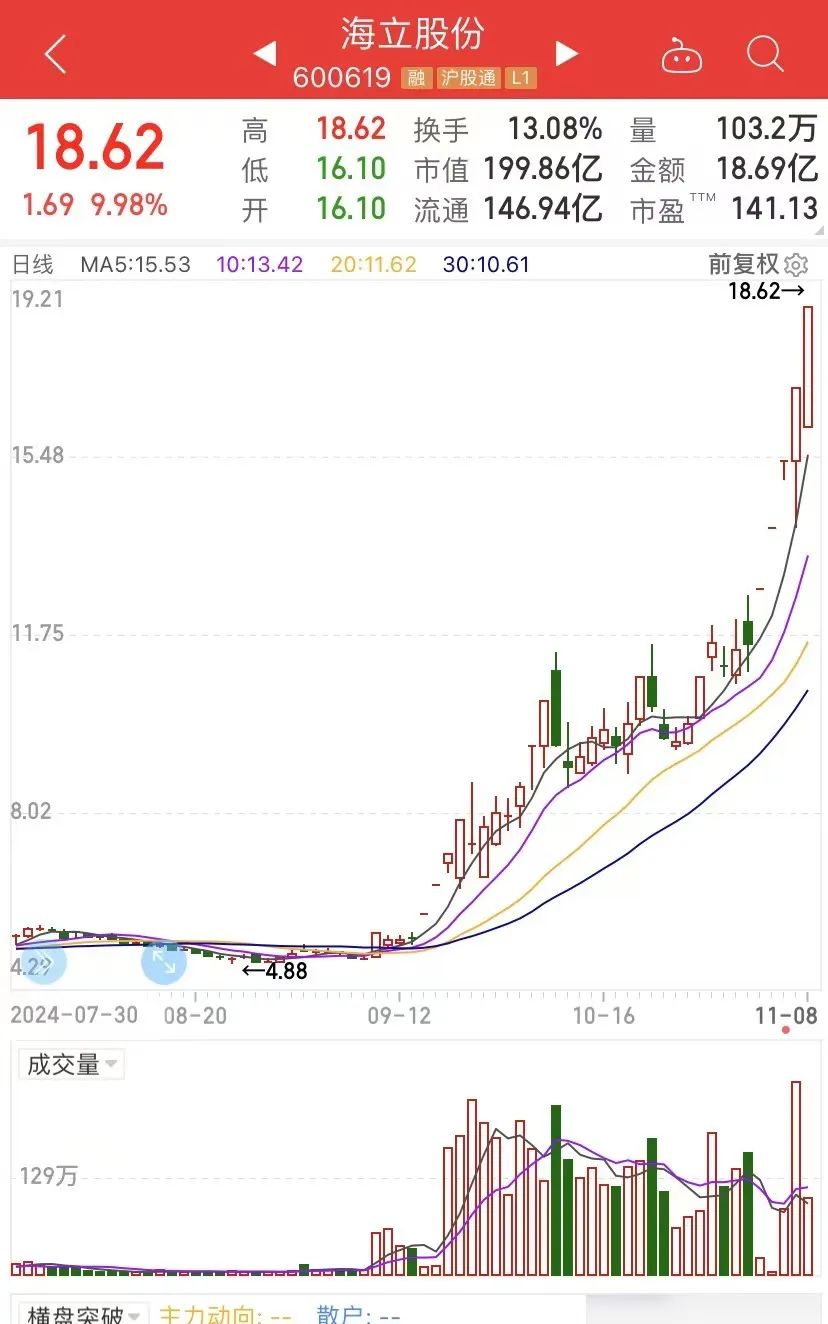The width and height of the screenshot is (828, 1324).
Task: Toggle 前复权 price adjustment mode
Action: 746,265
